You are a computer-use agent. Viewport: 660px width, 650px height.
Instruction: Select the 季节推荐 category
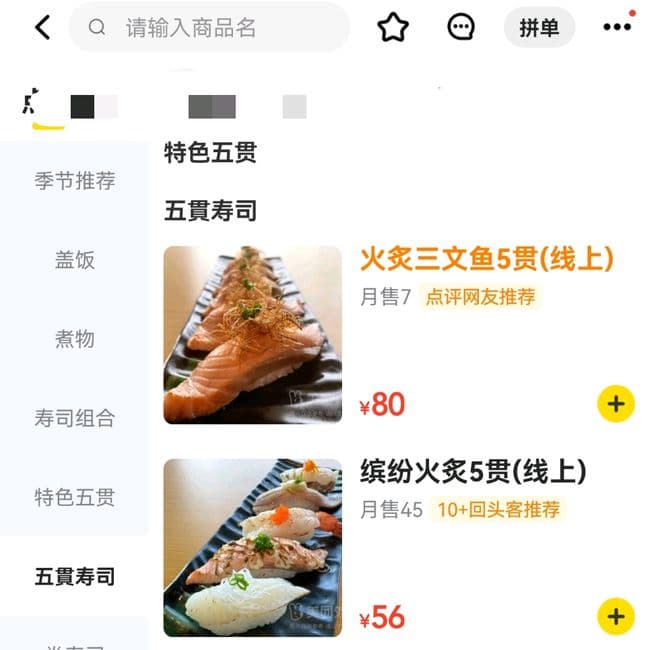[x=75, y=181]
